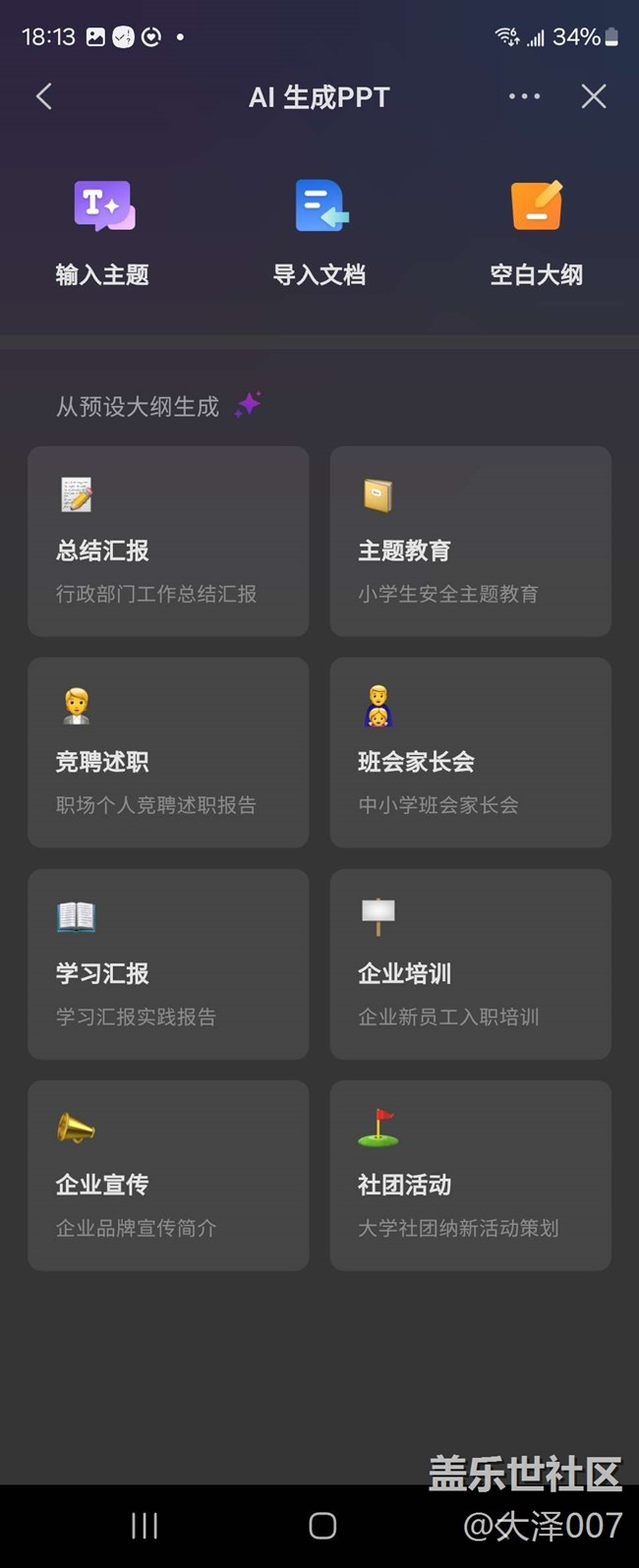
Task: Start from 空白大纲 blank outline
Action: (x=536, y=232)
